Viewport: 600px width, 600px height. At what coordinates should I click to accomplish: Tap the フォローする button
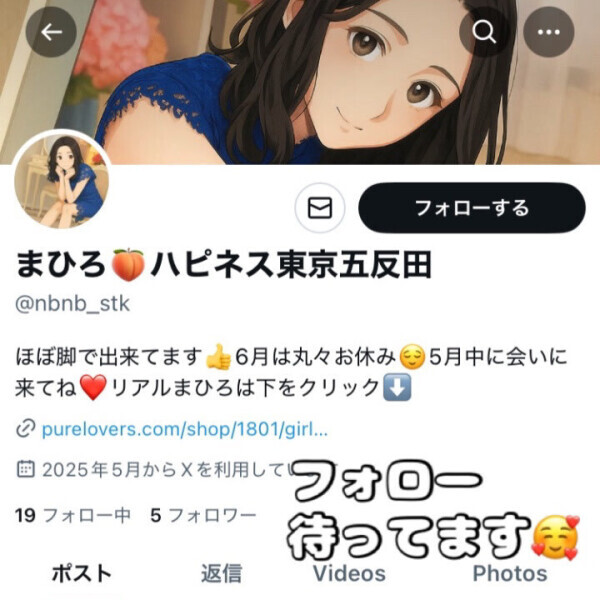[471, 208]
